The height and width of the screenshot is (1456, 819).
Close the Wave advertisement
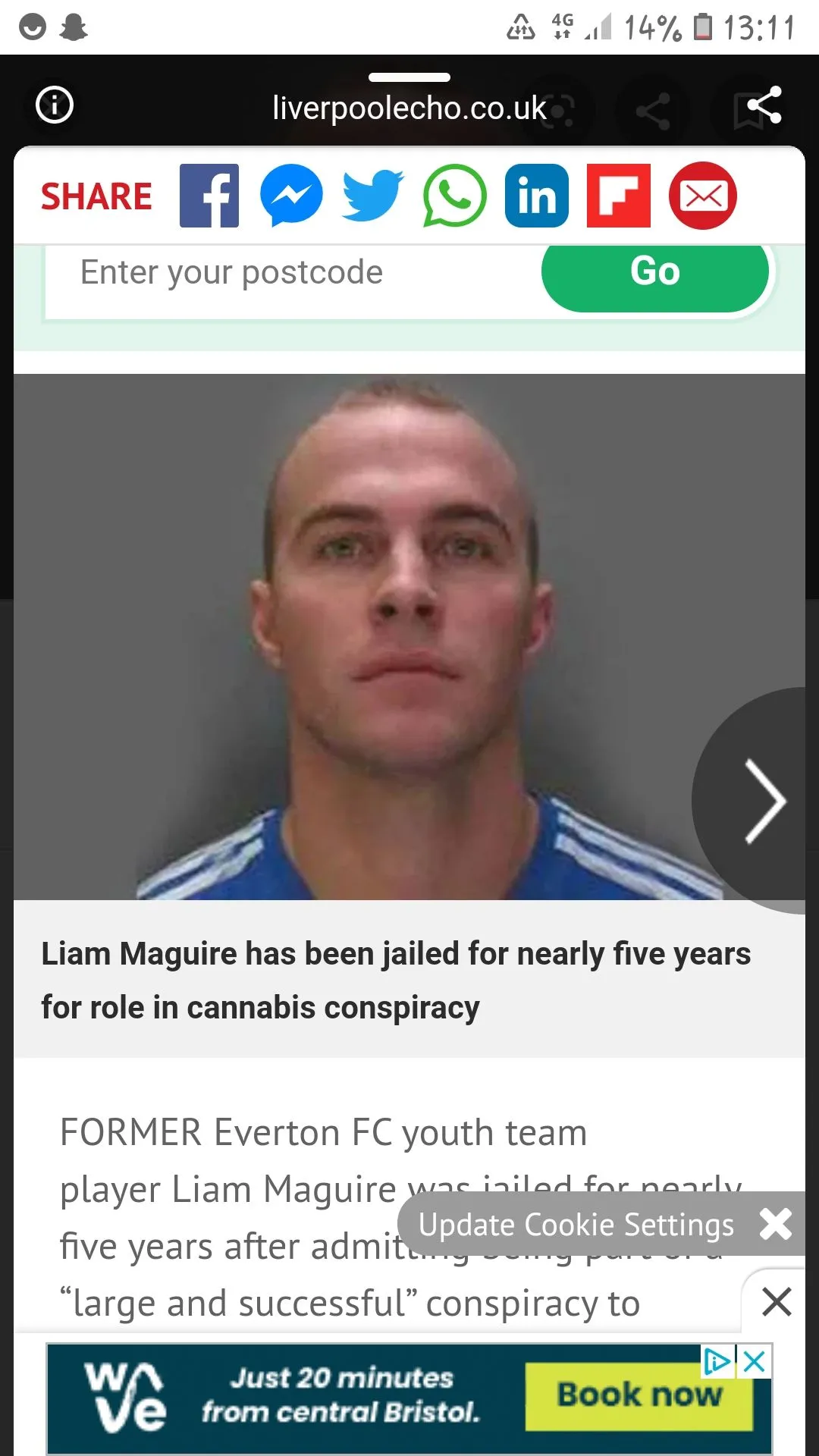tap(755, 1362)
